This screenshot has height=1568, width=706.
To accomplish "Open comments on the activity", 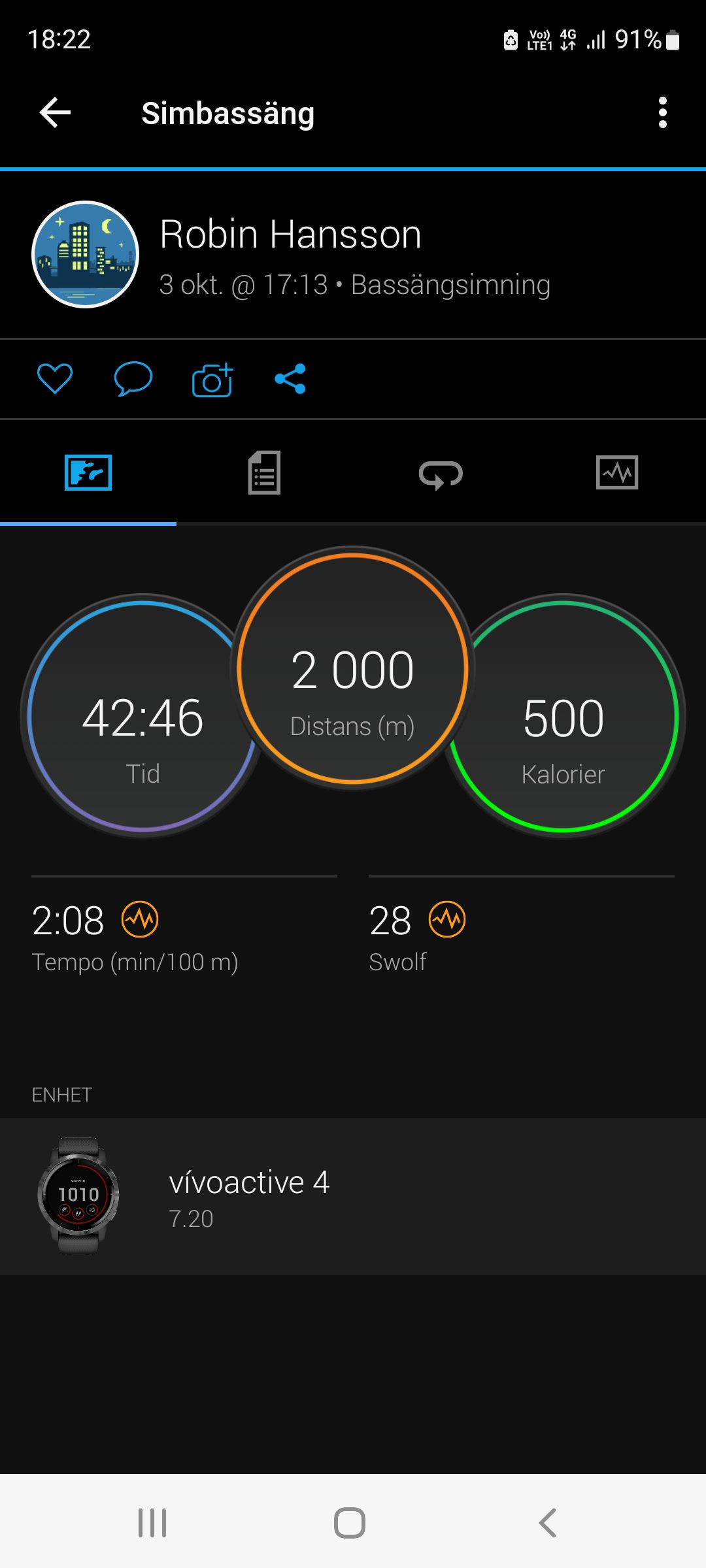I will point(133,379).
